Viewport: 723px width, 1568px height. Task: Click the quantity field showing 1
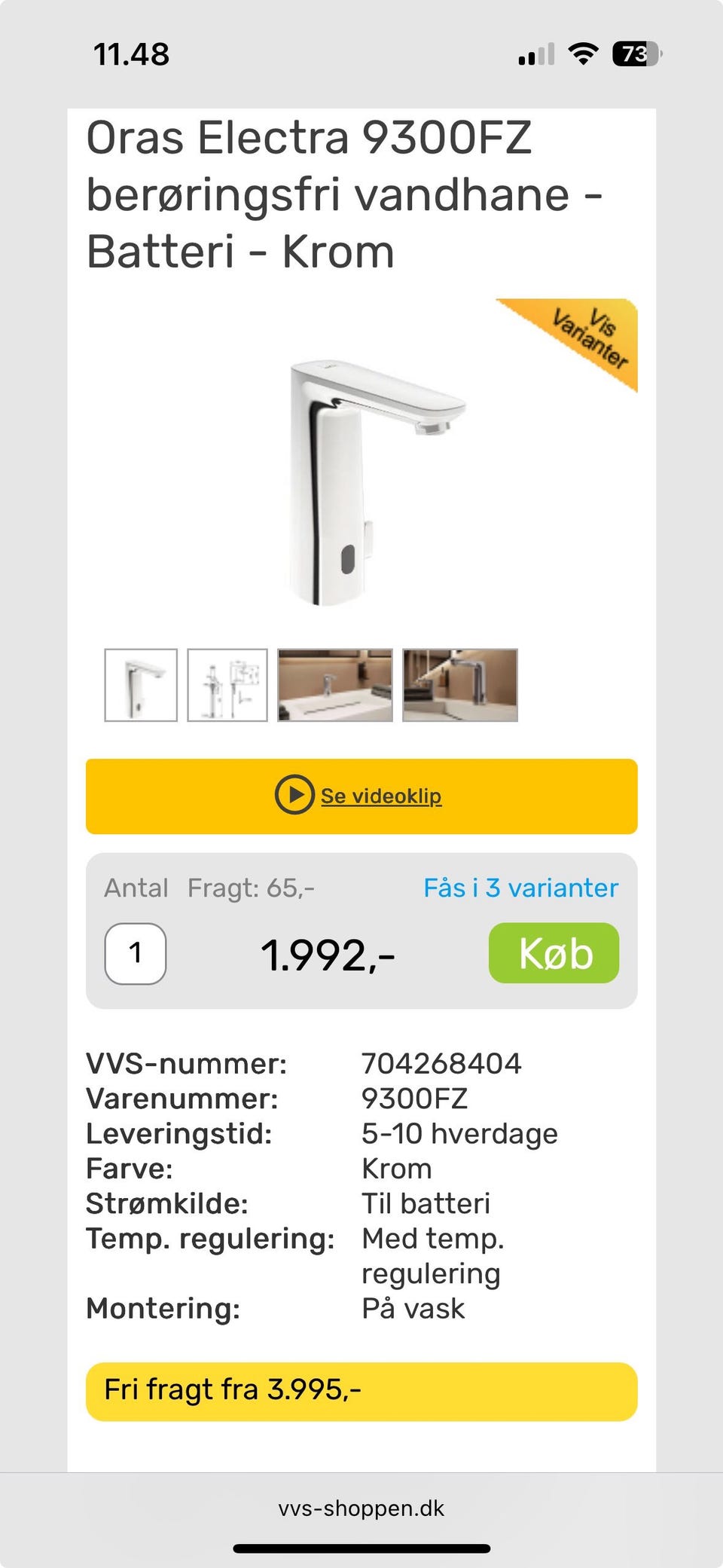click(136, 953)
